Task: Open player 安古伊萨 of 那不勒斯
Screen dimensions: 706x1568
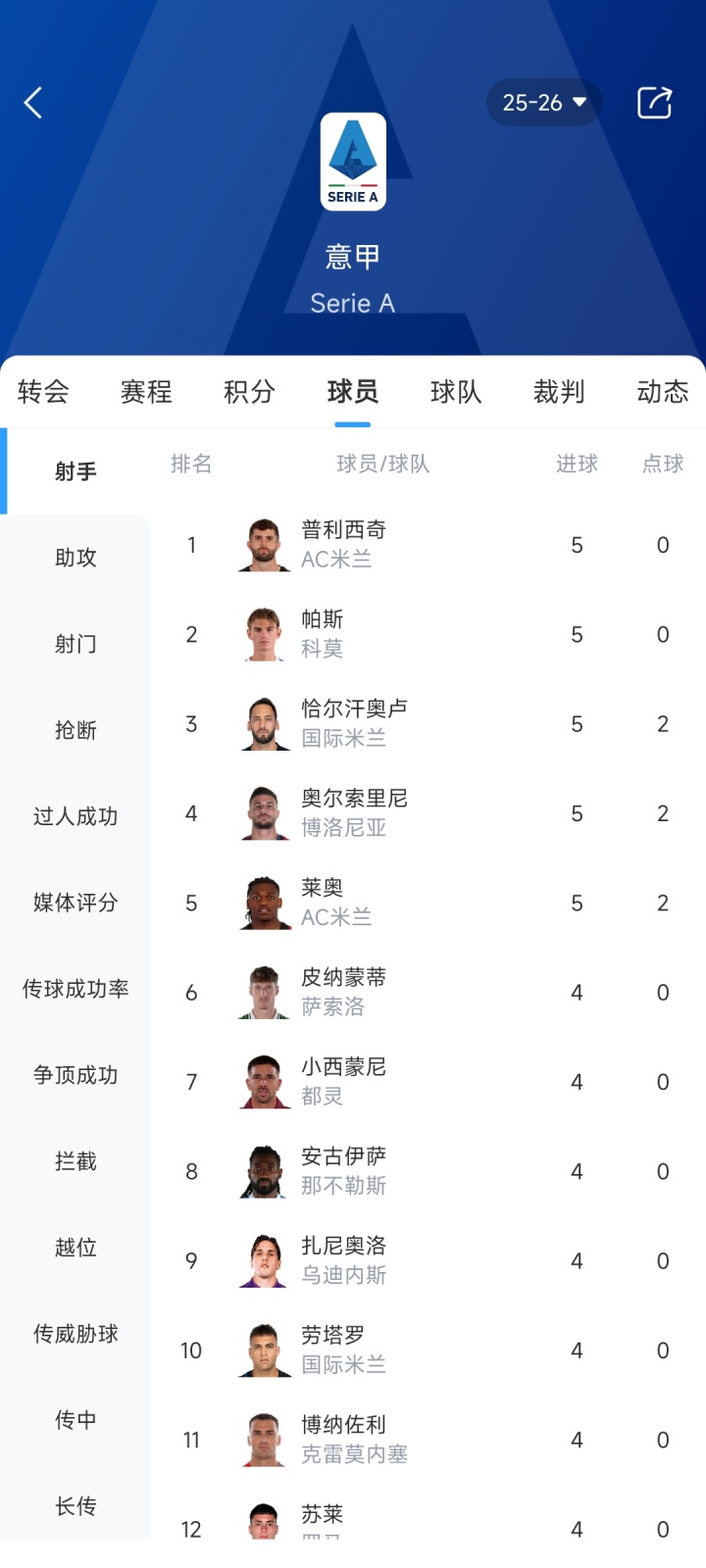Action: click(x=343, y=1170)
